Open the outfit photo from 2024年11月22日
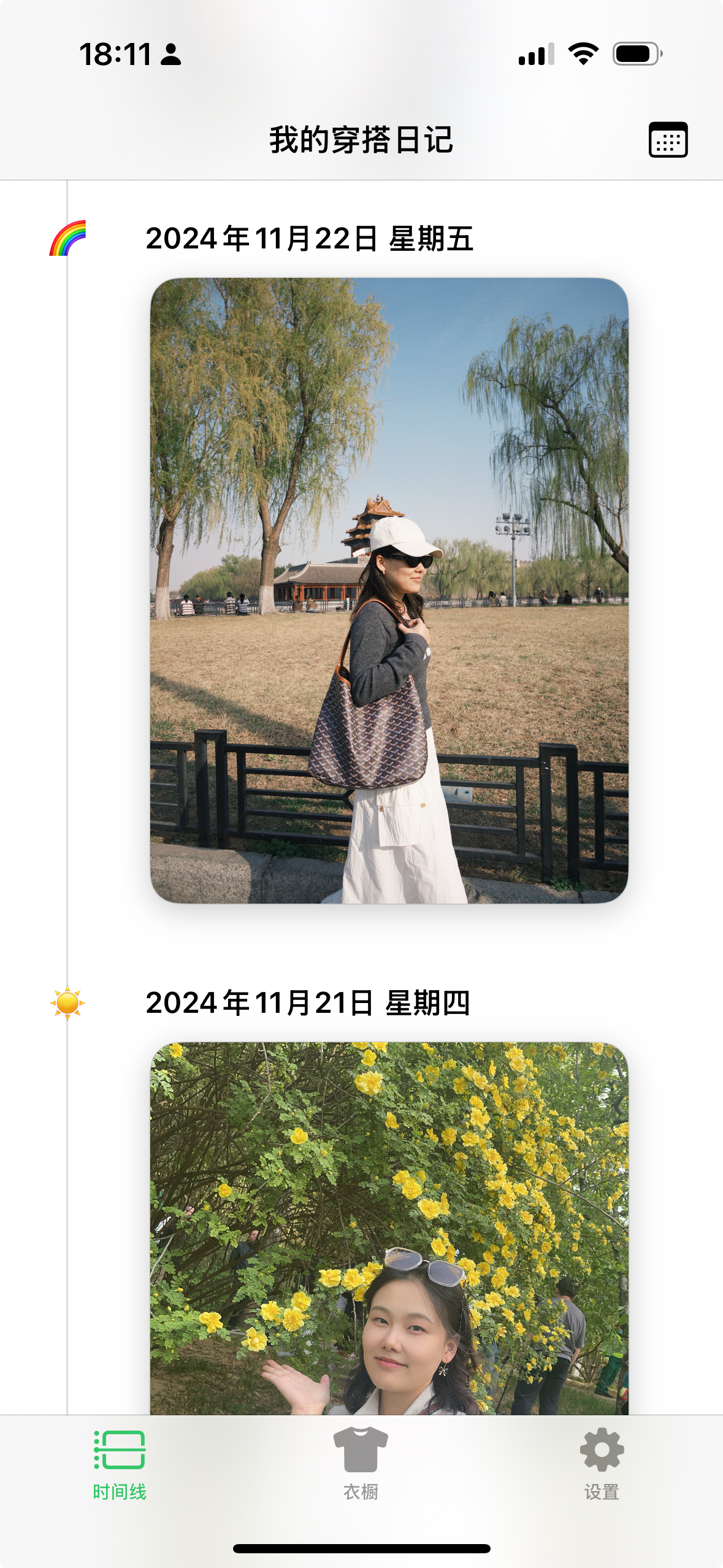 [389, 590]
